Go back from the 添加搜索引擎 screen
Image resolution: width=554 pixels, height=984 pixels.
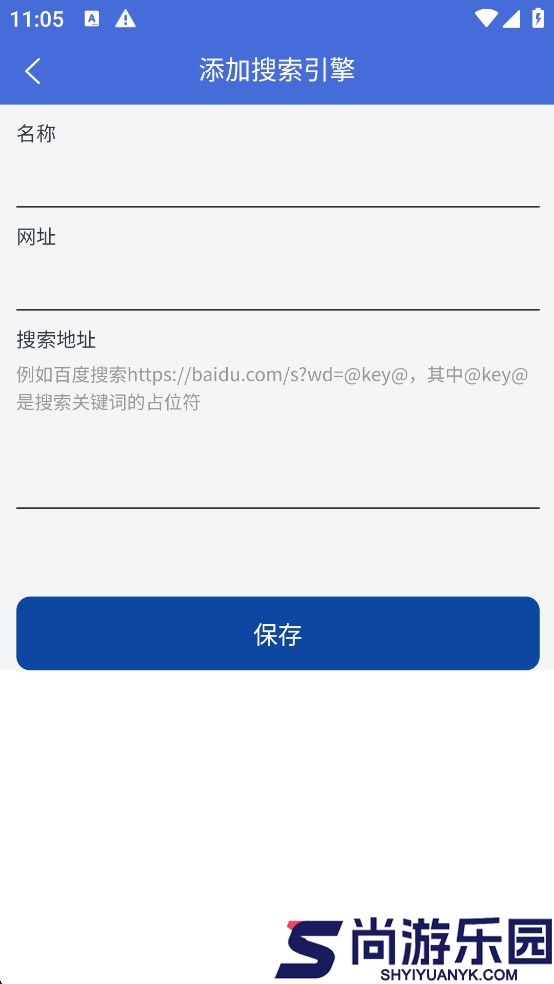point(33,70)
